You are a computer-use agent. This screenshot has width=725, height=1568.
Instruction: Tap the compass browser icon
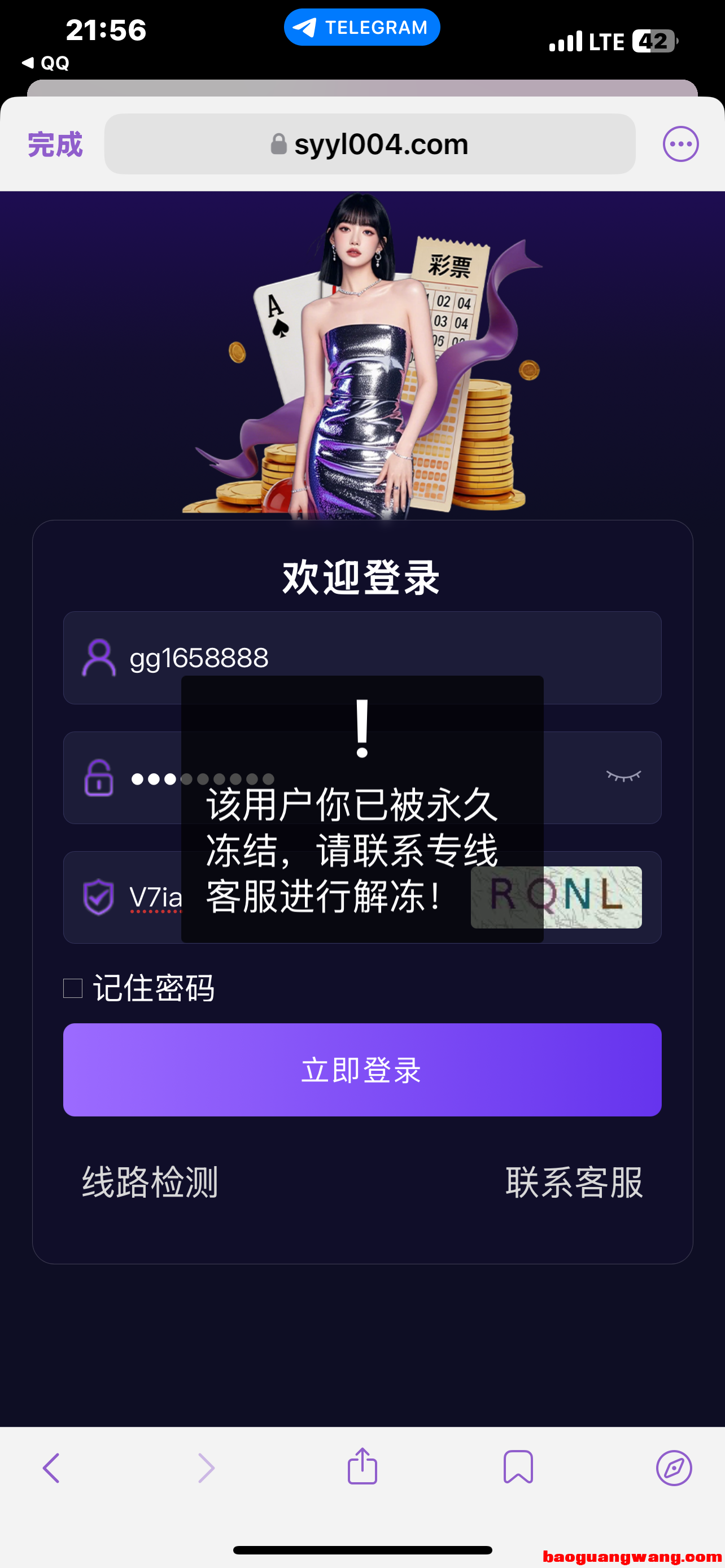[x=674, y=1467]
